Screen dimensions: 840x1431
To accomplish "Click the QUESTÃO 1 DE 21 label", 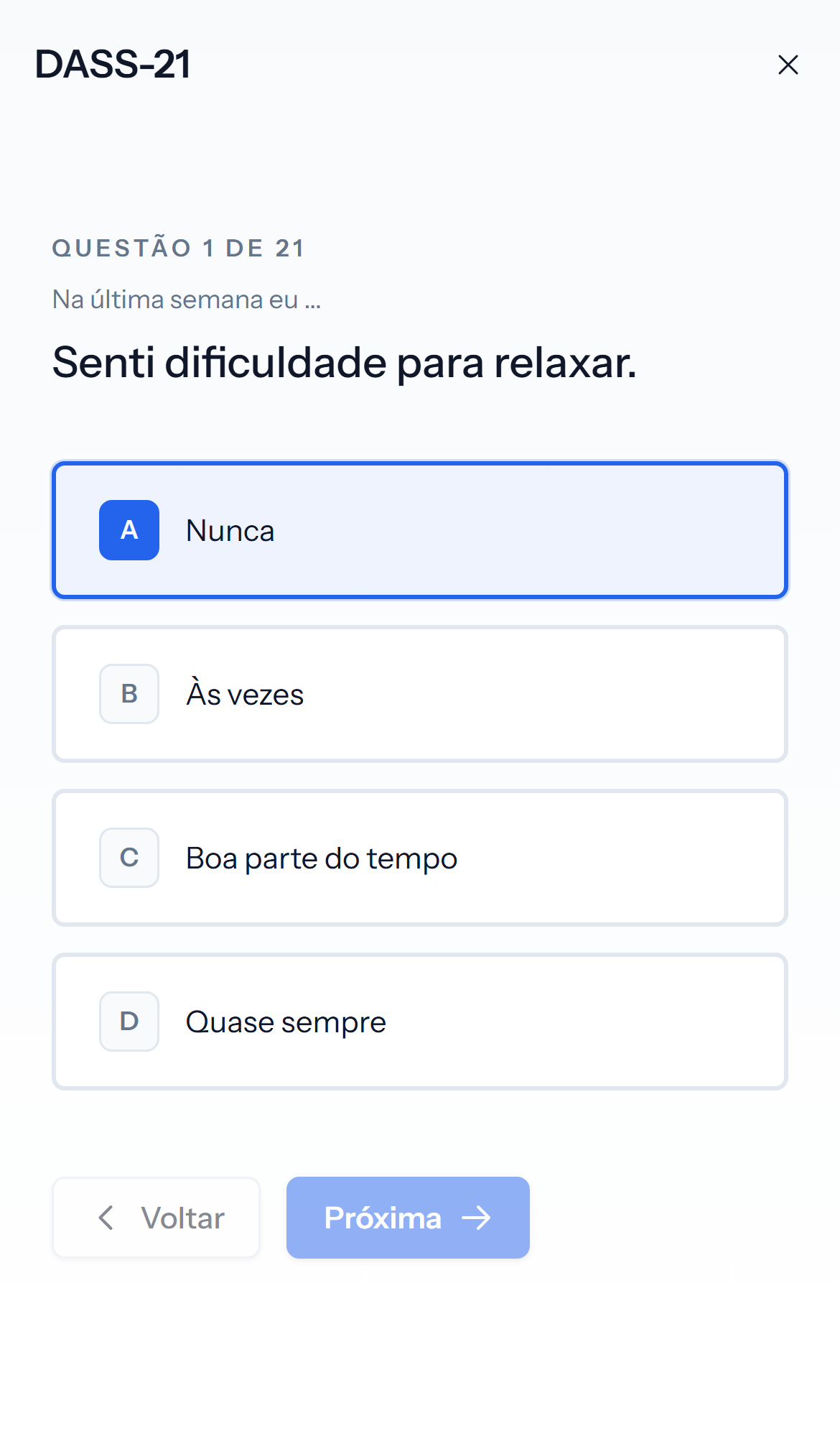I will pyautogui.click(x=177, y=246).
